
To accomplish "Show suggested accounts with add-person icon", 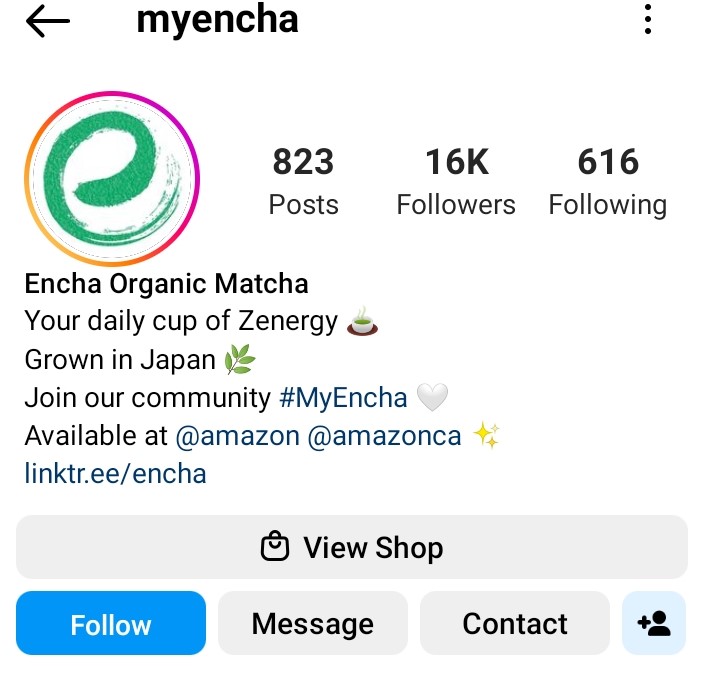I will click(x=654, y=624).
